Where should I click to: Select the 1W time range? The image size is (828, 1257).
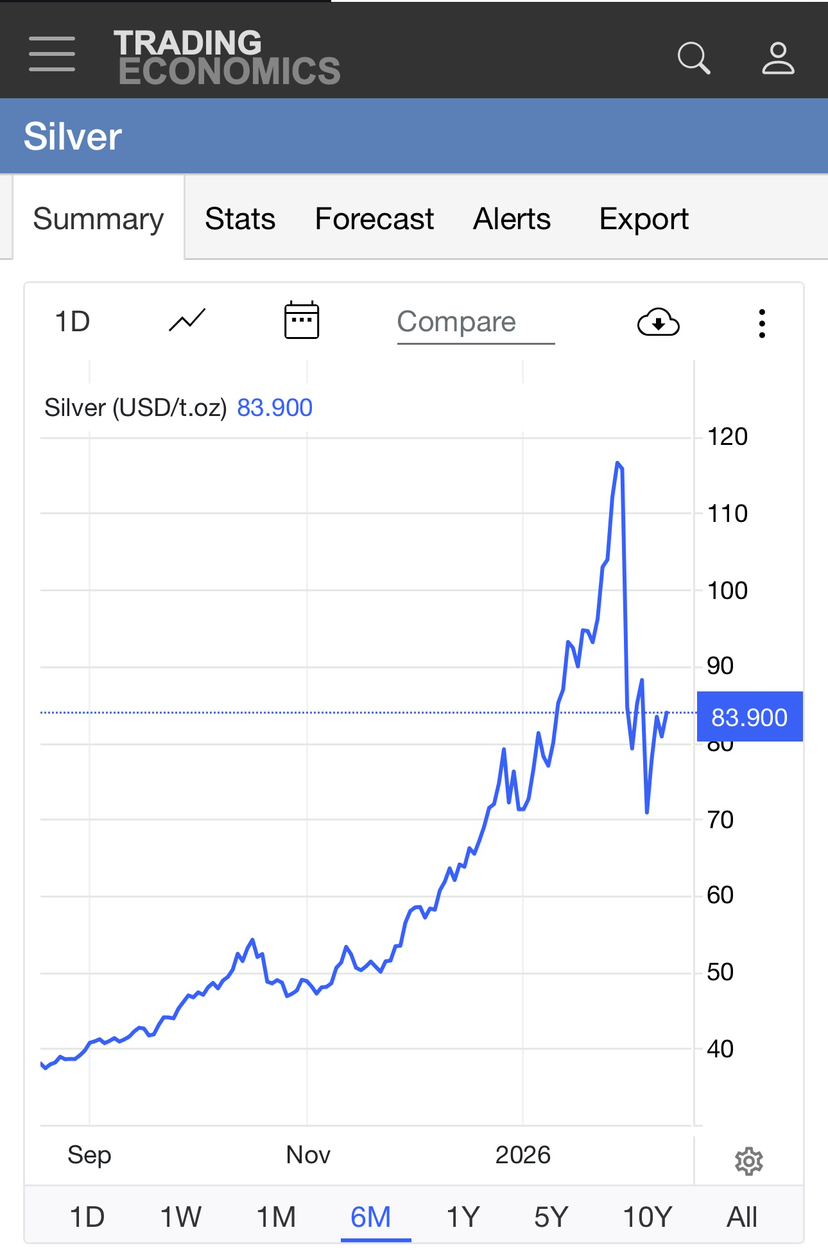[181, 1217]
